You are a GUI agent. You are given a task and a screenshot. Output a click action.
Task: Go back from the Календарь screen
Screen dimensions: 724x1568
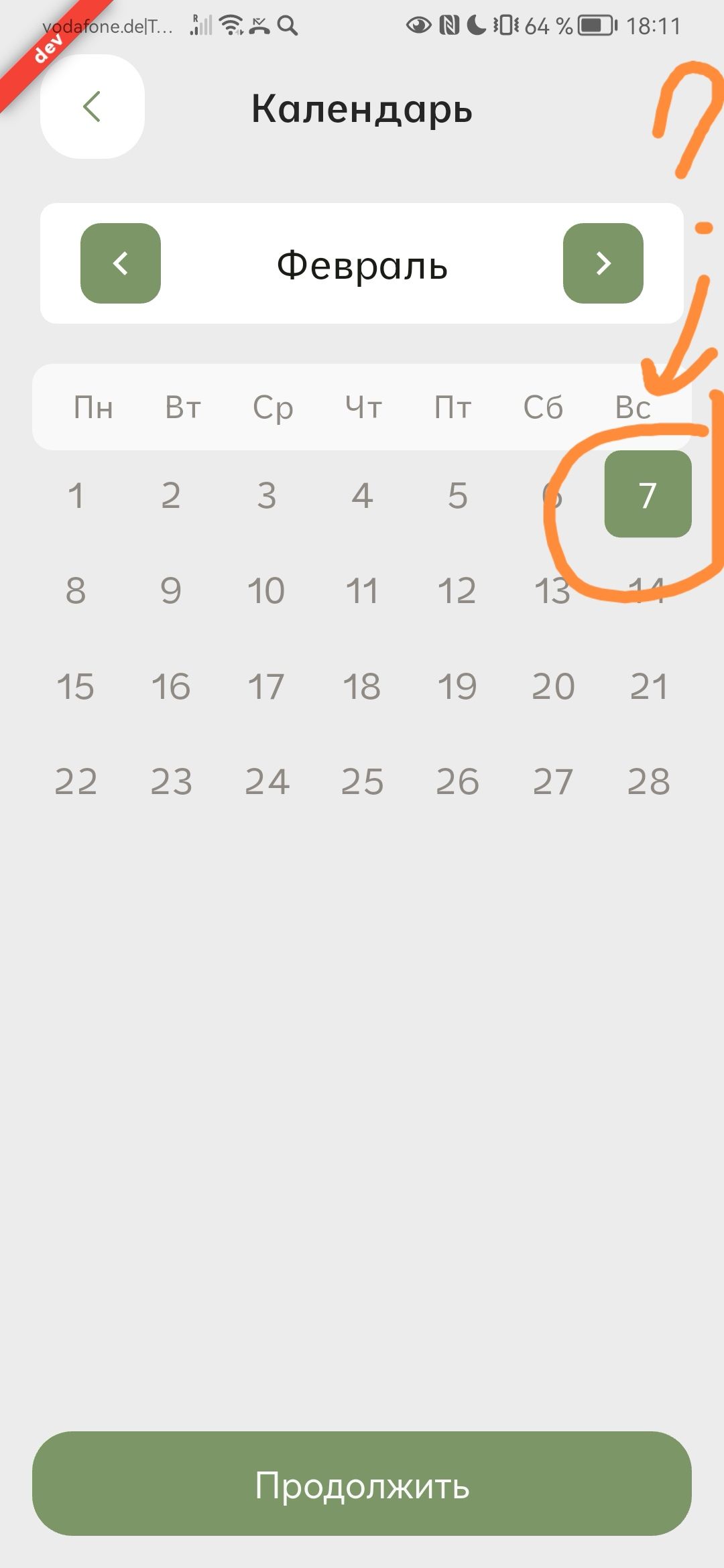93,107
